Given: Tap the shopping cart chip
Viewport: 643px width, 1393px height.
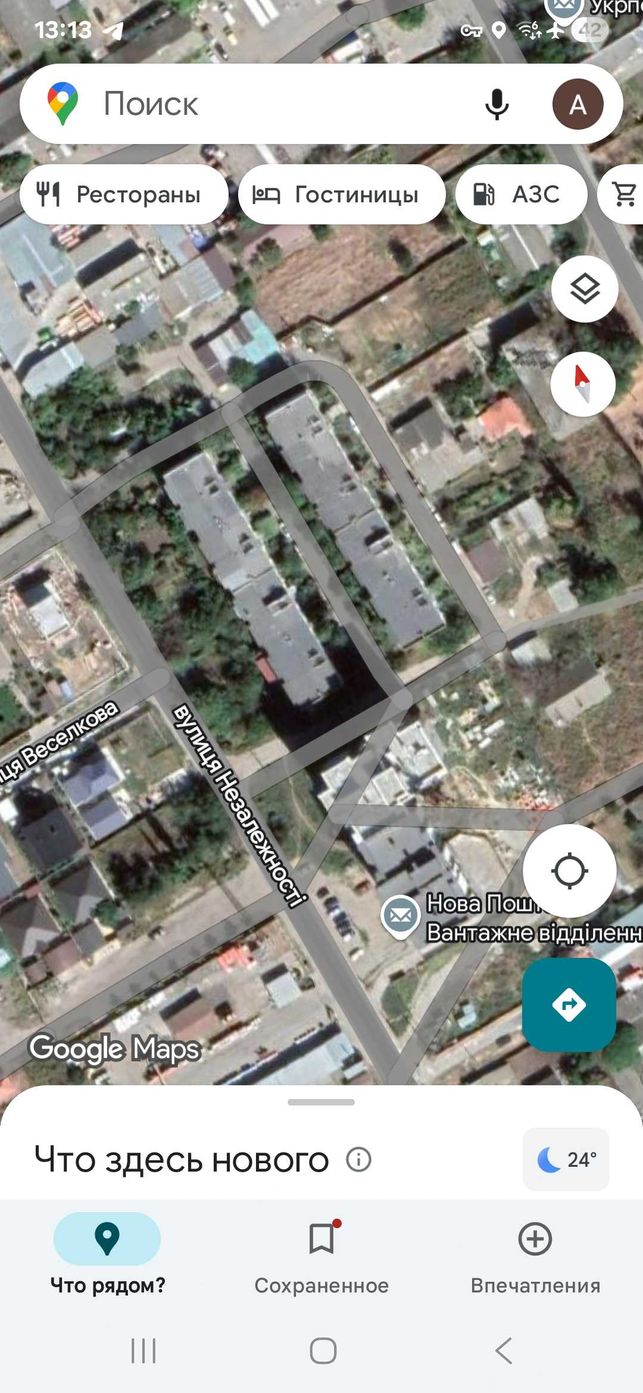Looking at the screenshot, I should click(621, 194).
